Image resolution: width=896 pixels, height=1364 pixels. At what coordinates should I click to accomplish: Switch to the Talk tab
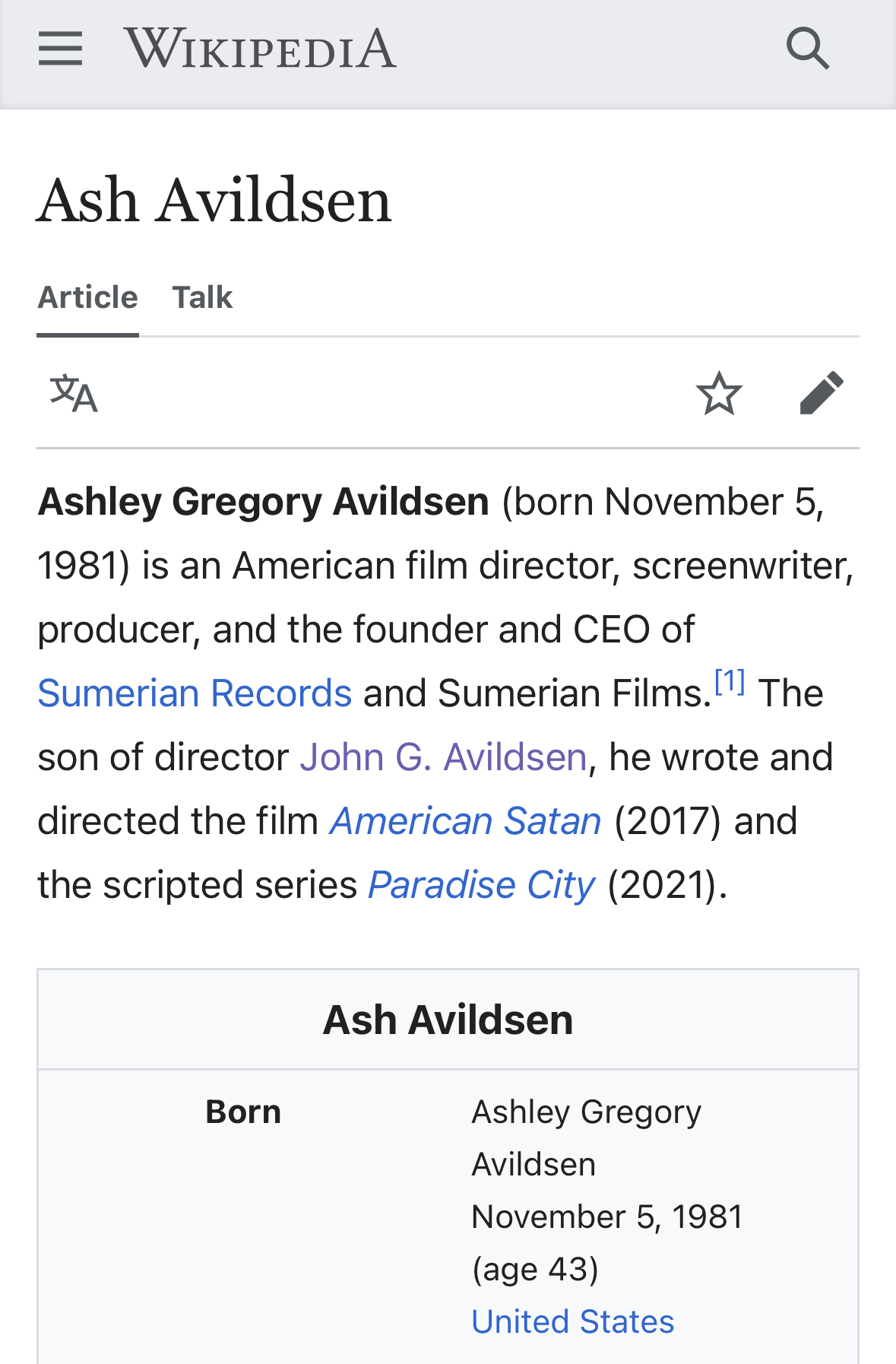(202, 297)
